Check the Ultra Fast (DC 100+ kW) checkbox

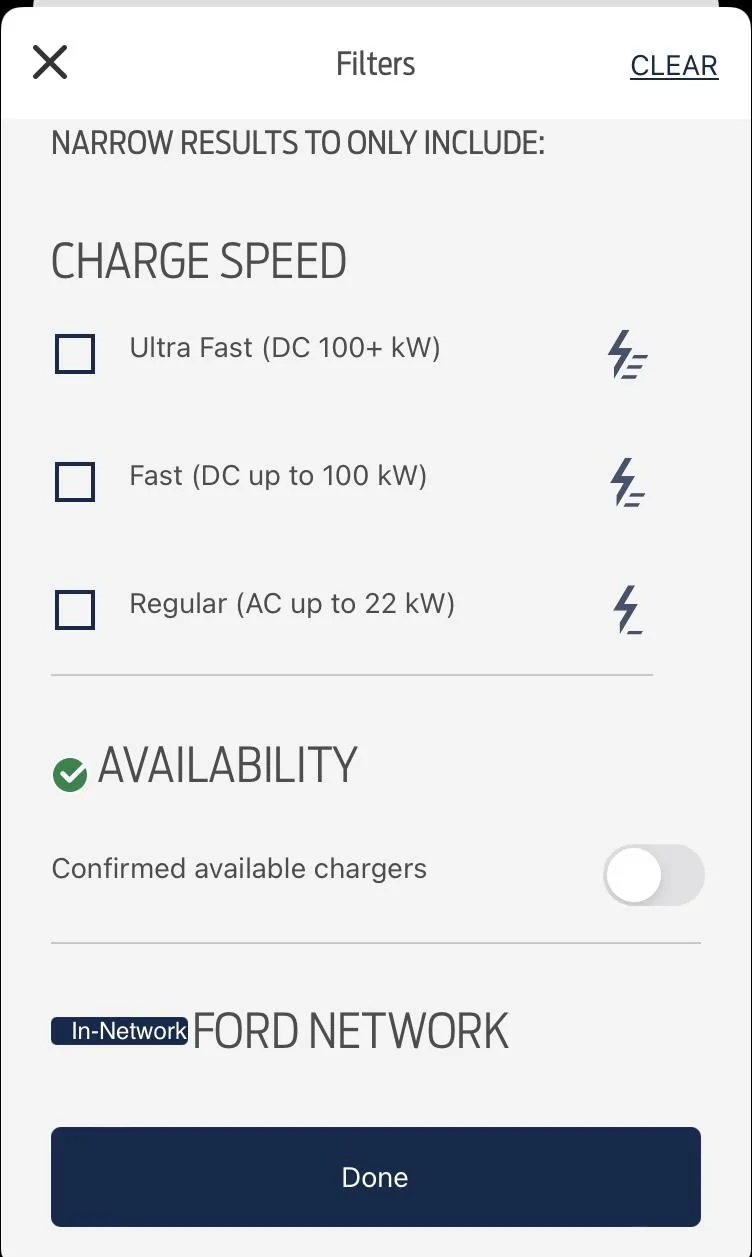74,354
